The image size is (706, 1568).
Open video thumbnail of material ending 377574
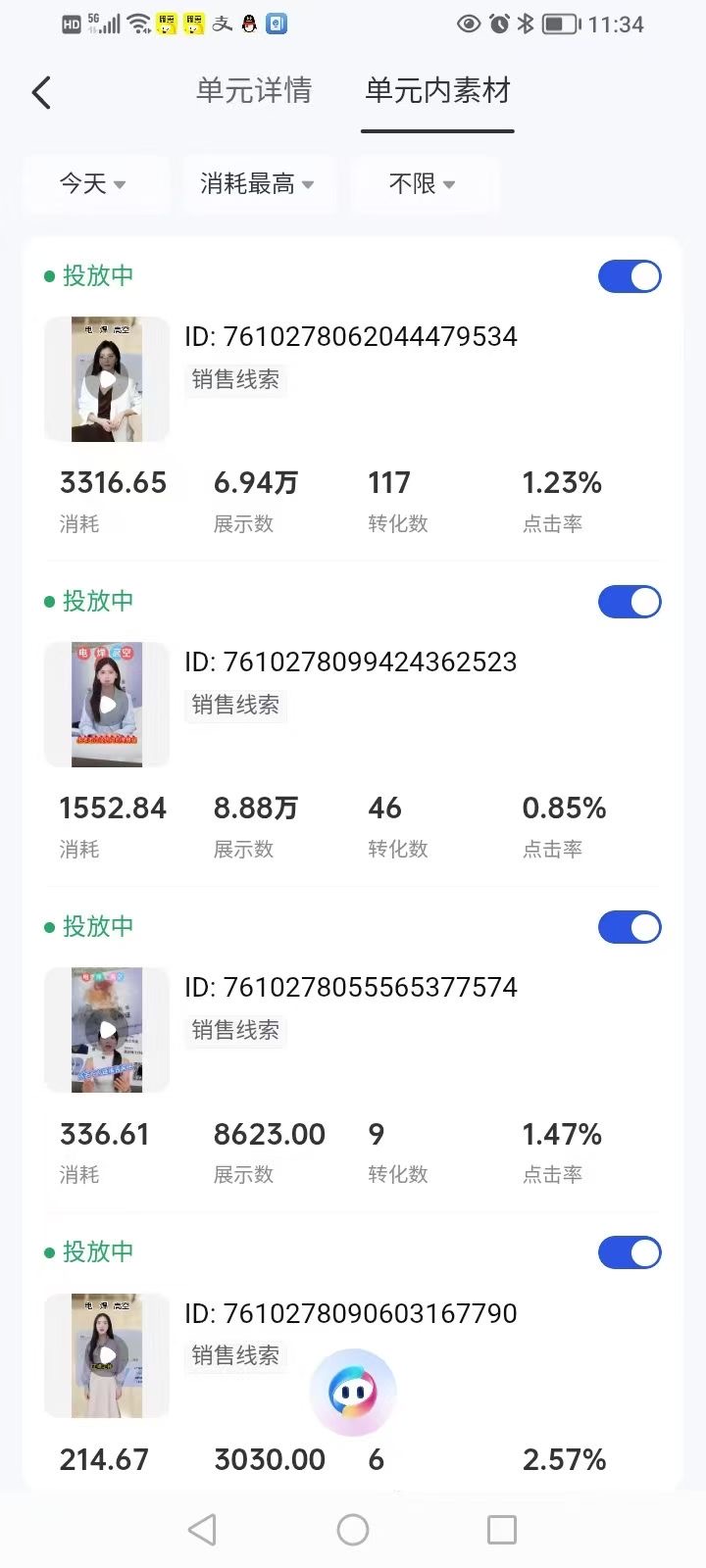(x=107, y=1030)
